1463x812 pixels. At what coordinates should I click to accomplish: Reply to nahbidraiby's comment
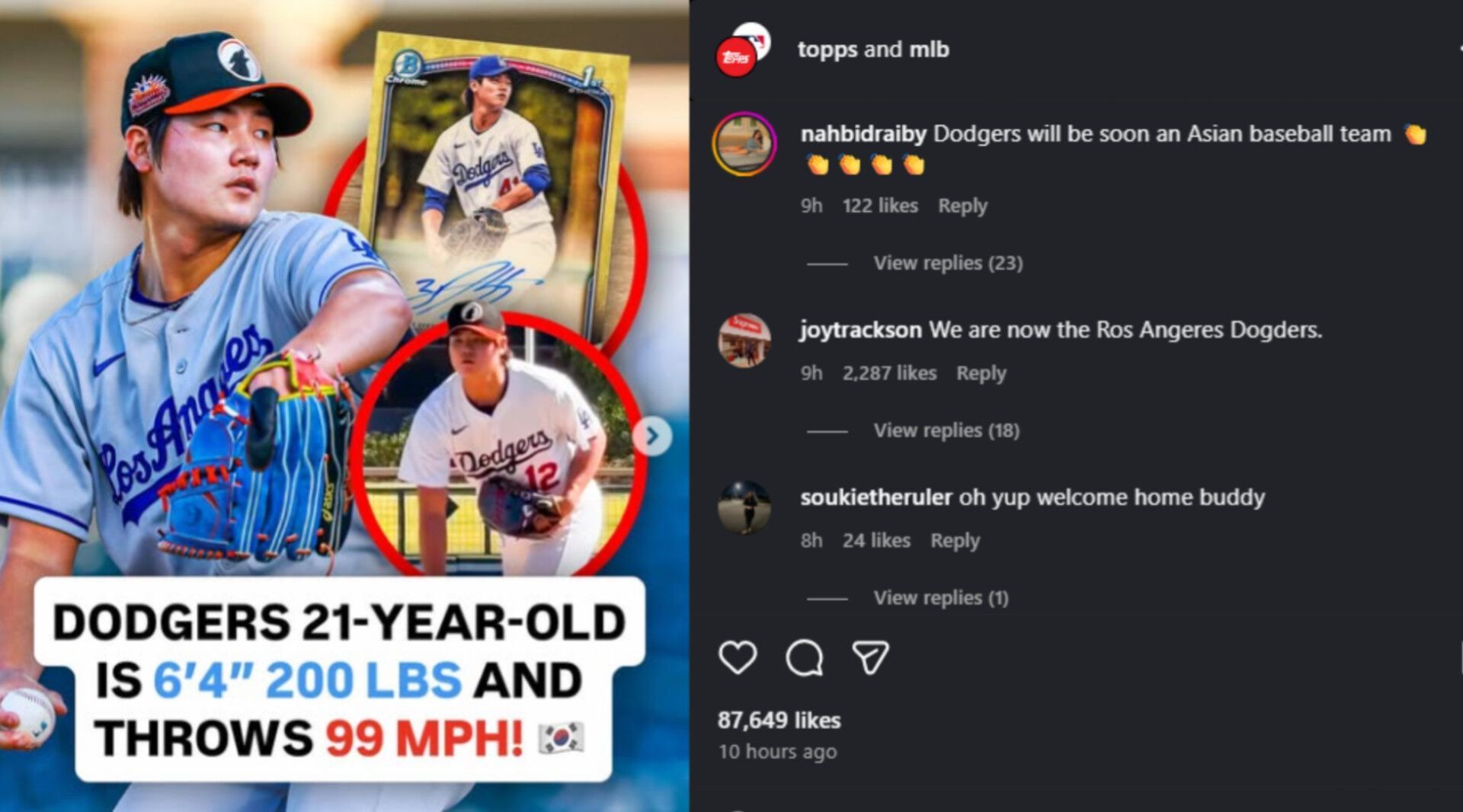point(962,206)
